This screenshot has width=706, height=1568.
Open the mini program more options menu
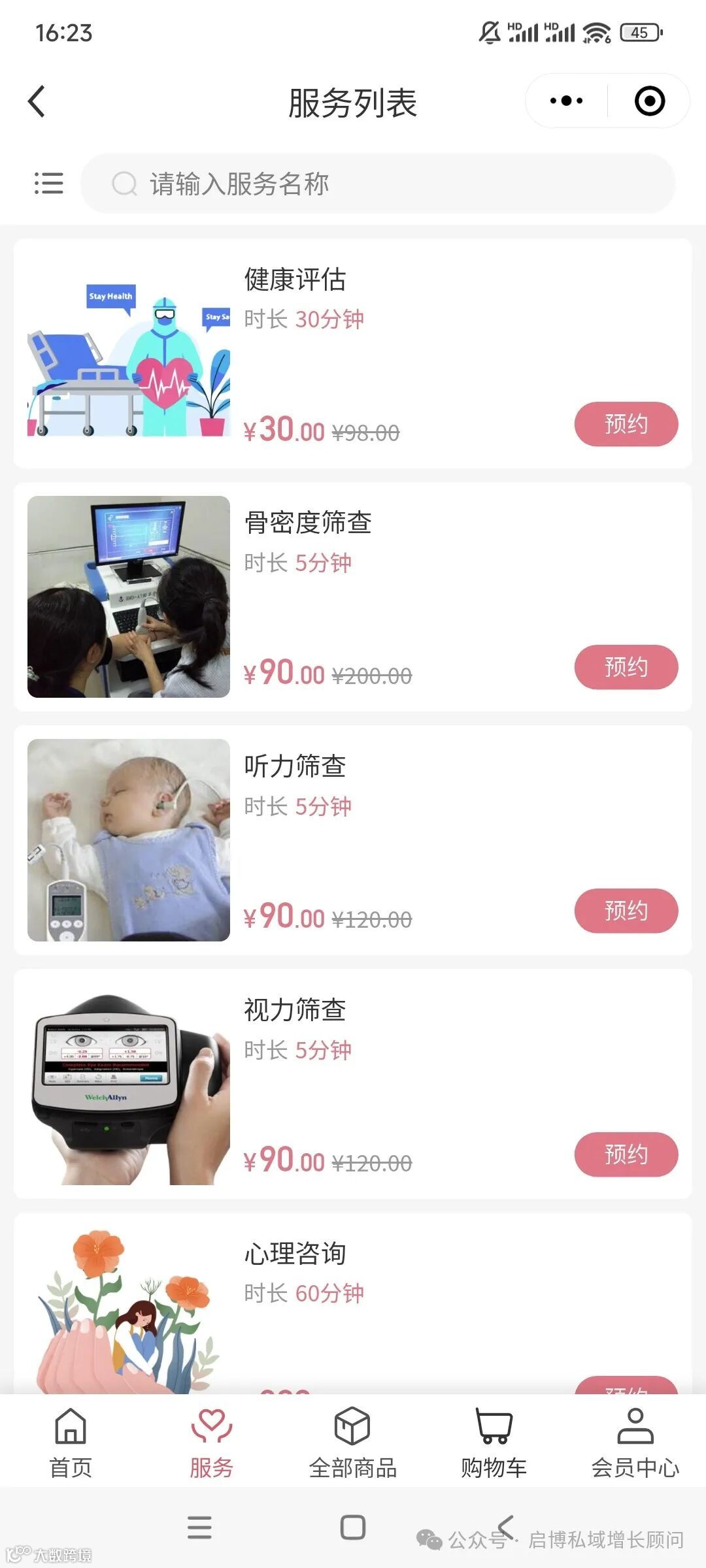pyautogui.click(x=566, y=101)
